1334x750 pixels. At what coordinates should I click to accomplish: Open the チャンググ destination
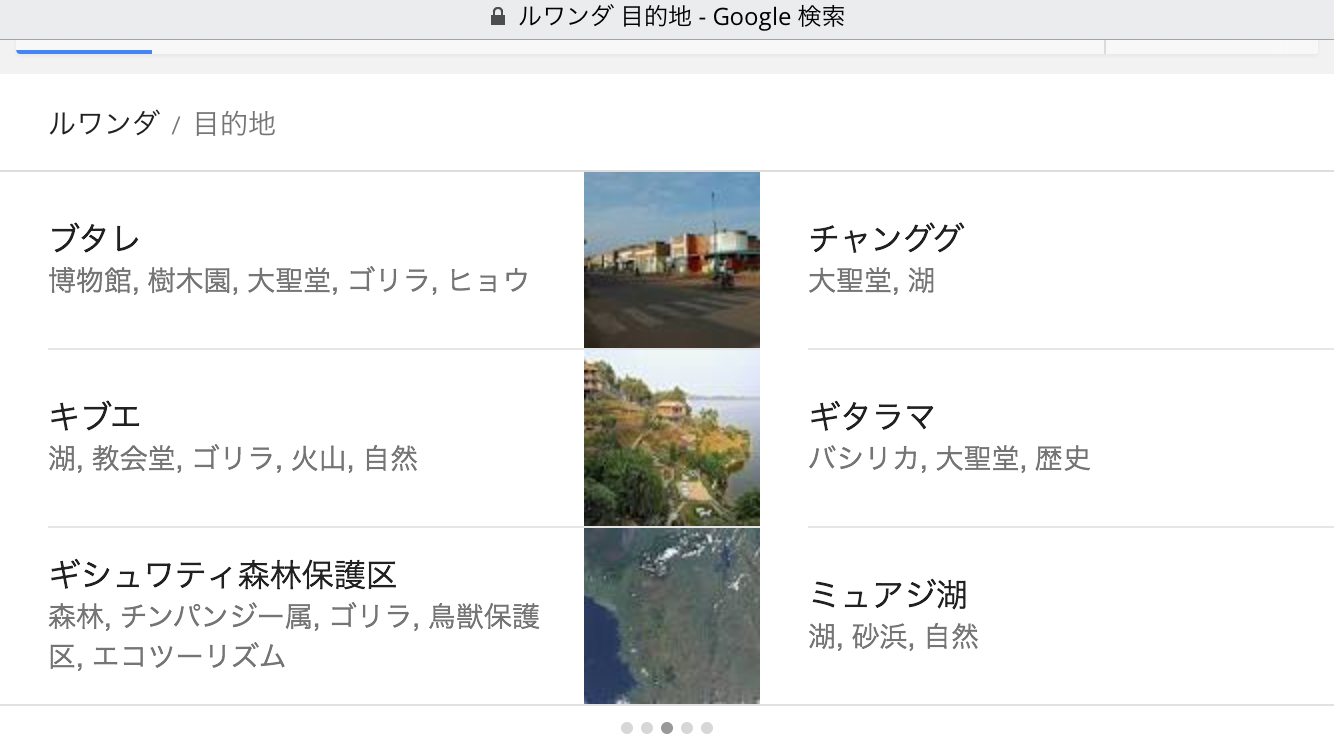885,239
